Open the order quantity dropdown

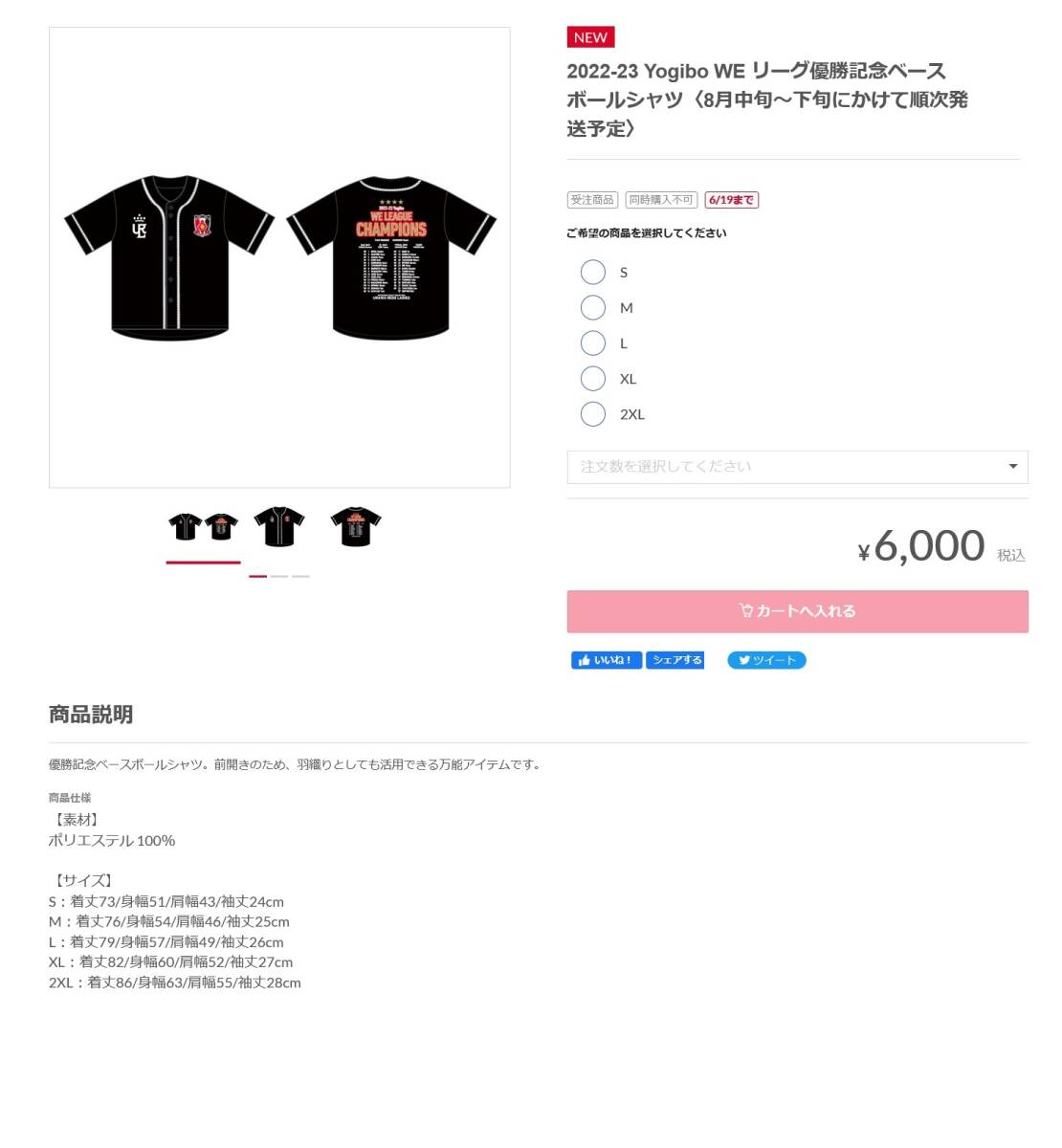tap(797, 467)
